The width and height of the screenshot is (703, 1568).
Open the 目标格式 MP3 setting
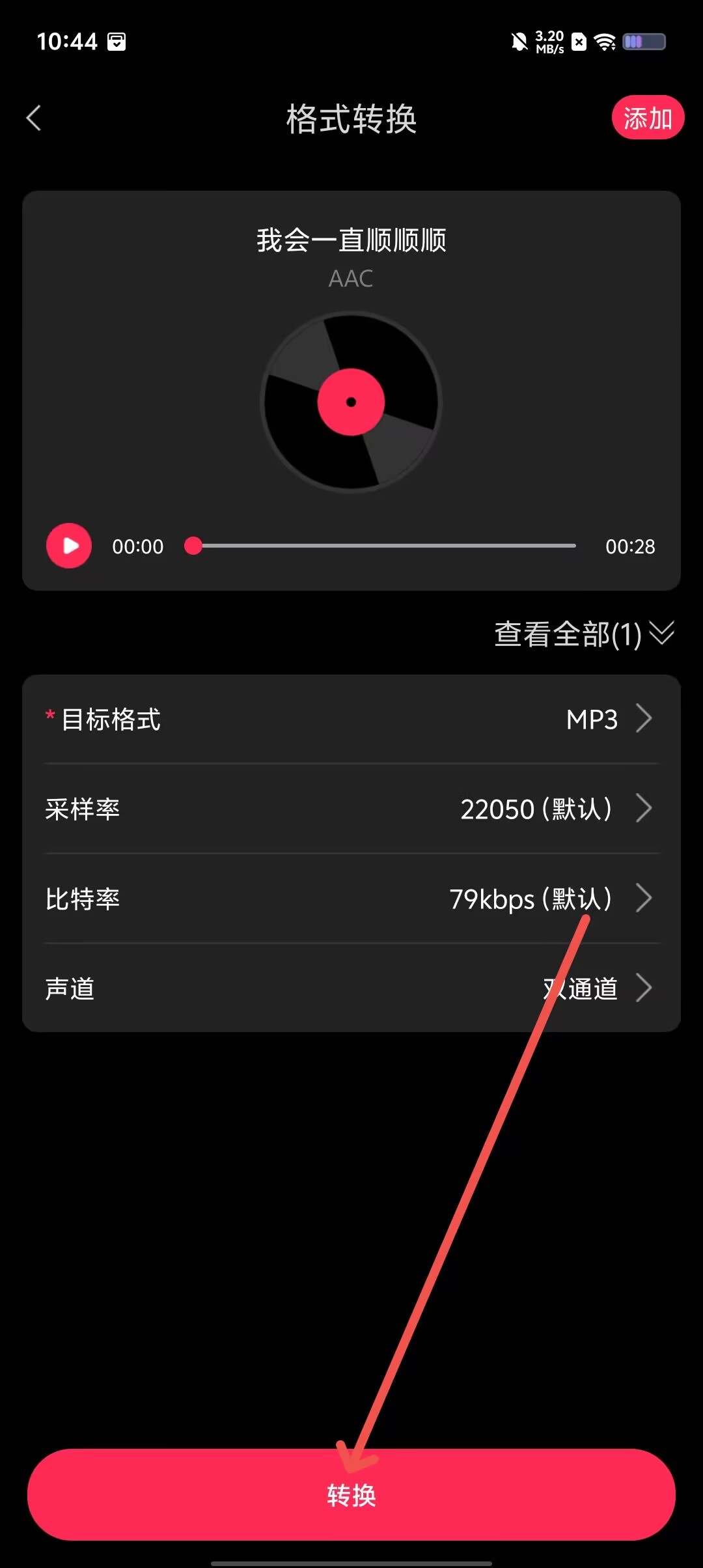pos(351,719)
